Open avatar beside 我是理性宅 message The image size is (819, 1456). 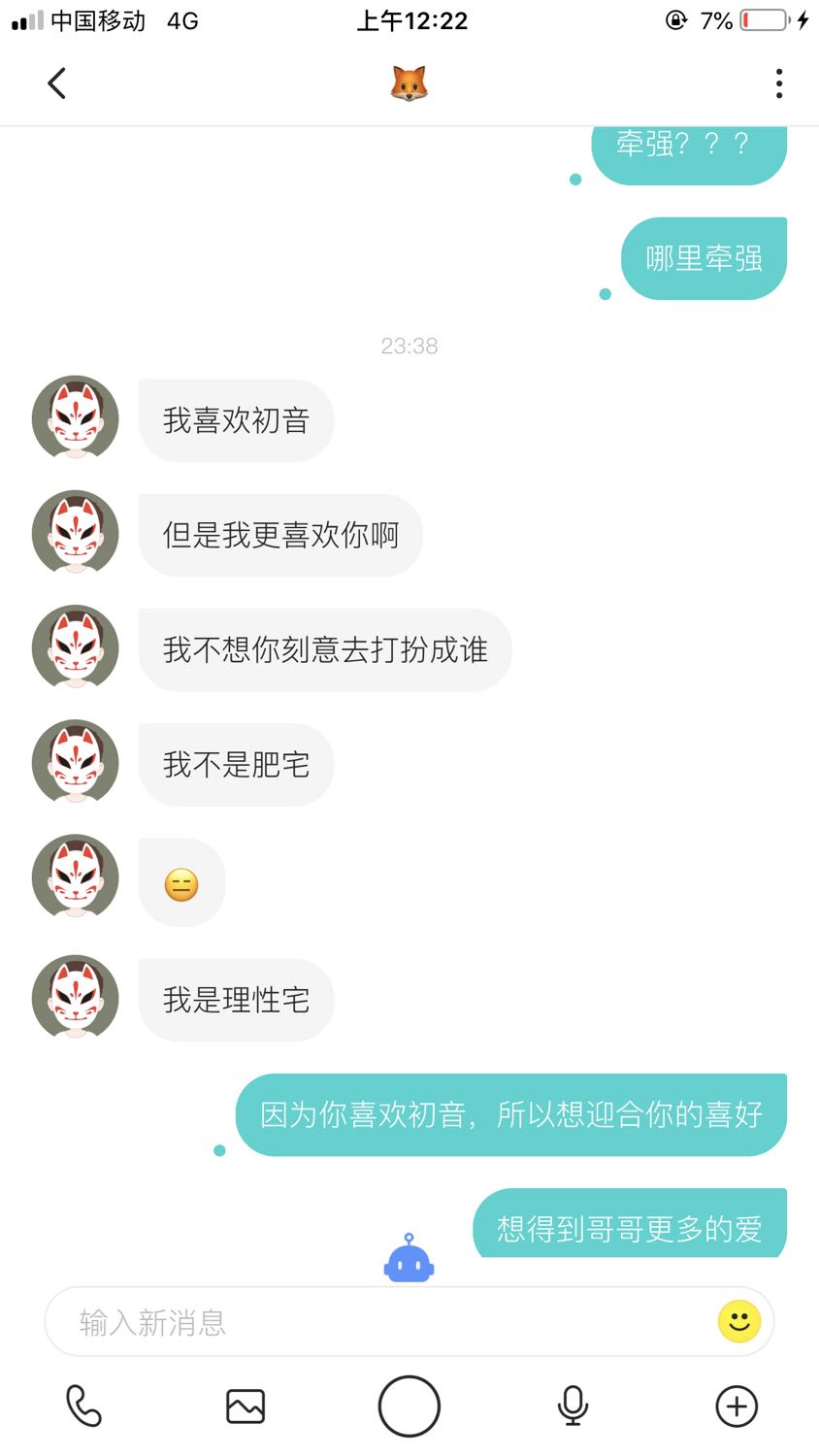(x=76, y=998)
